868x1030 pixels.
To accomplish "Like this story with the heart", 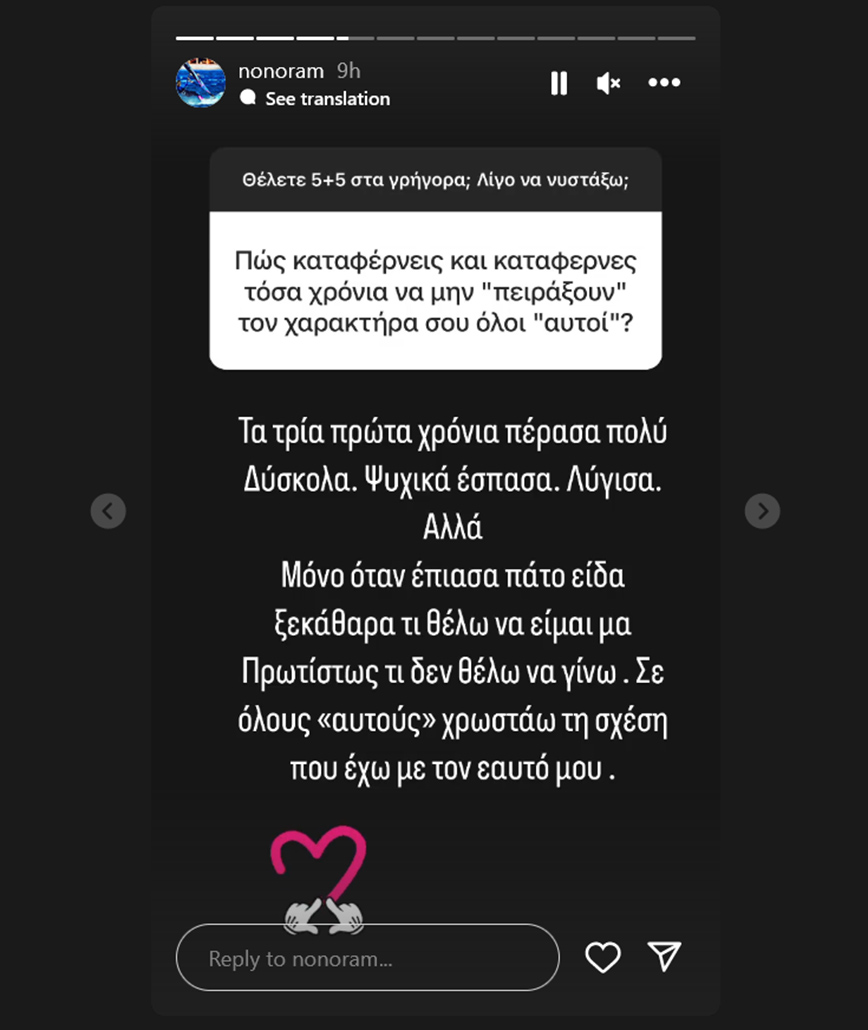I will (x=603, y=957).
